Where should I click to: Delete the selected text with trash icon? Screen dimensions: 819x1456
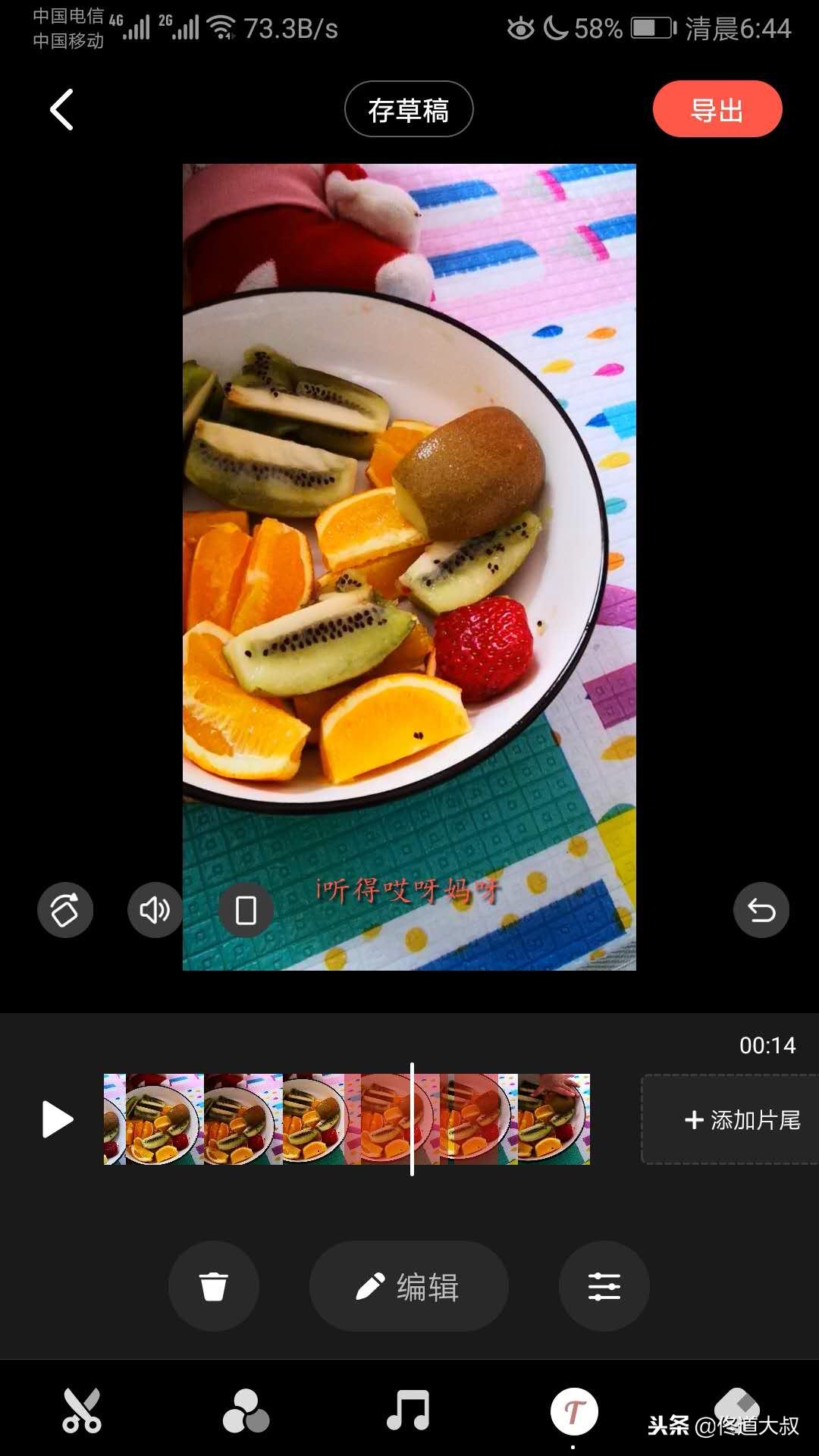214,1286
